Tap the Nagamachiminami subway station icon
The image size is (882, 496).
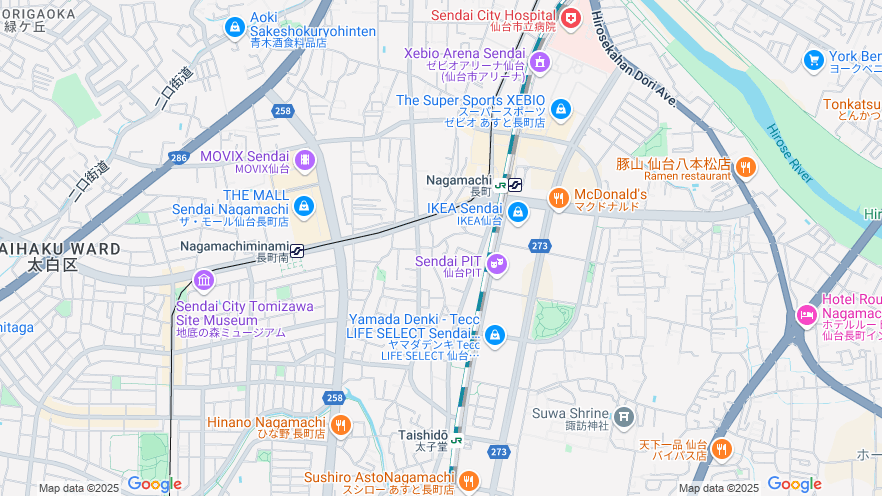click(x=297, y=250)
